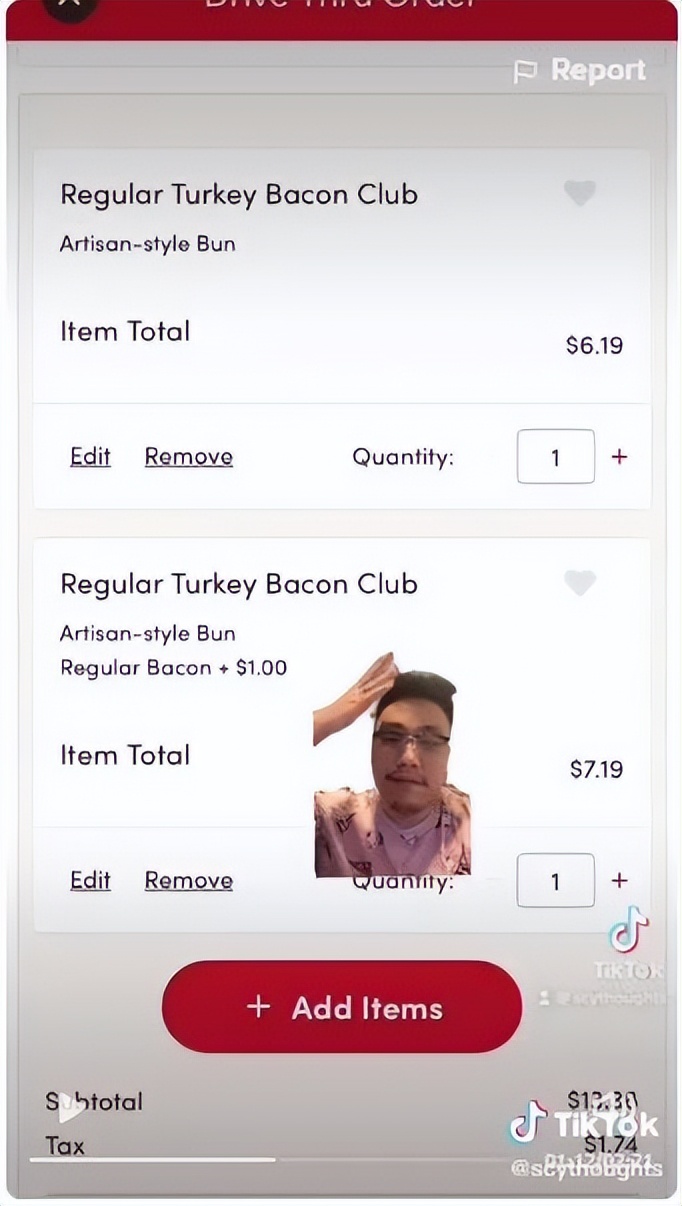682x1206 pixels.
Task: Remove the $6.19 Turkey Bacon Club
Action: click(188, 457)
